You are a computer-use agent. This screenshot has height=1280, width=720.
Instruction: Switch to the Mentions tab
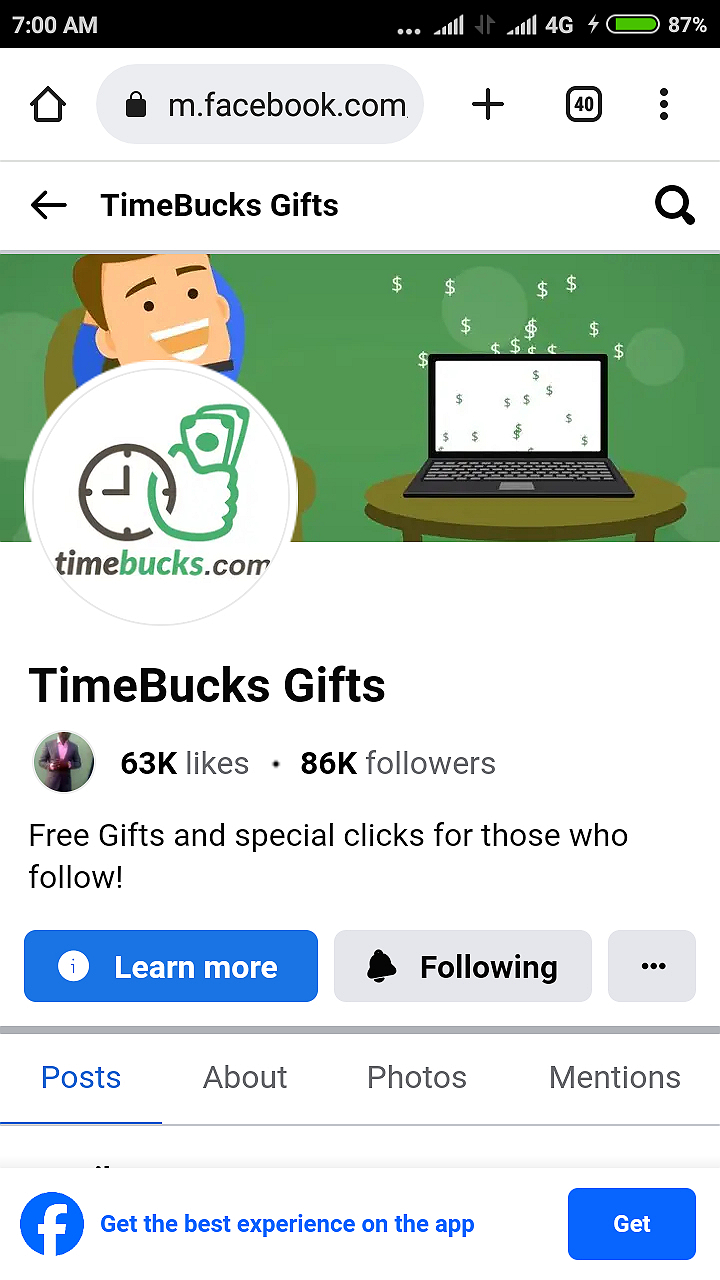click(615, 1077)
